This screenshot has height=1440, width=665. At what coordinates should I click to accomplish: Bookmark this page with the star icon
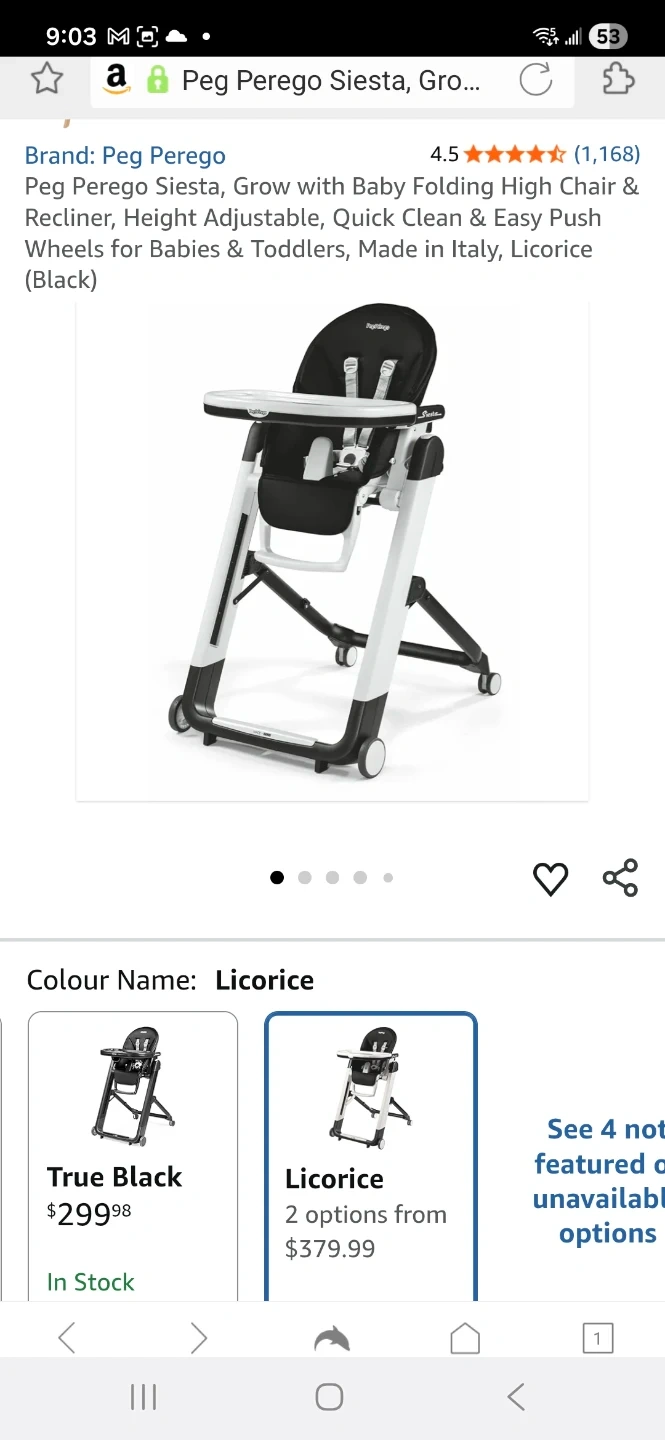pos(47,79)
